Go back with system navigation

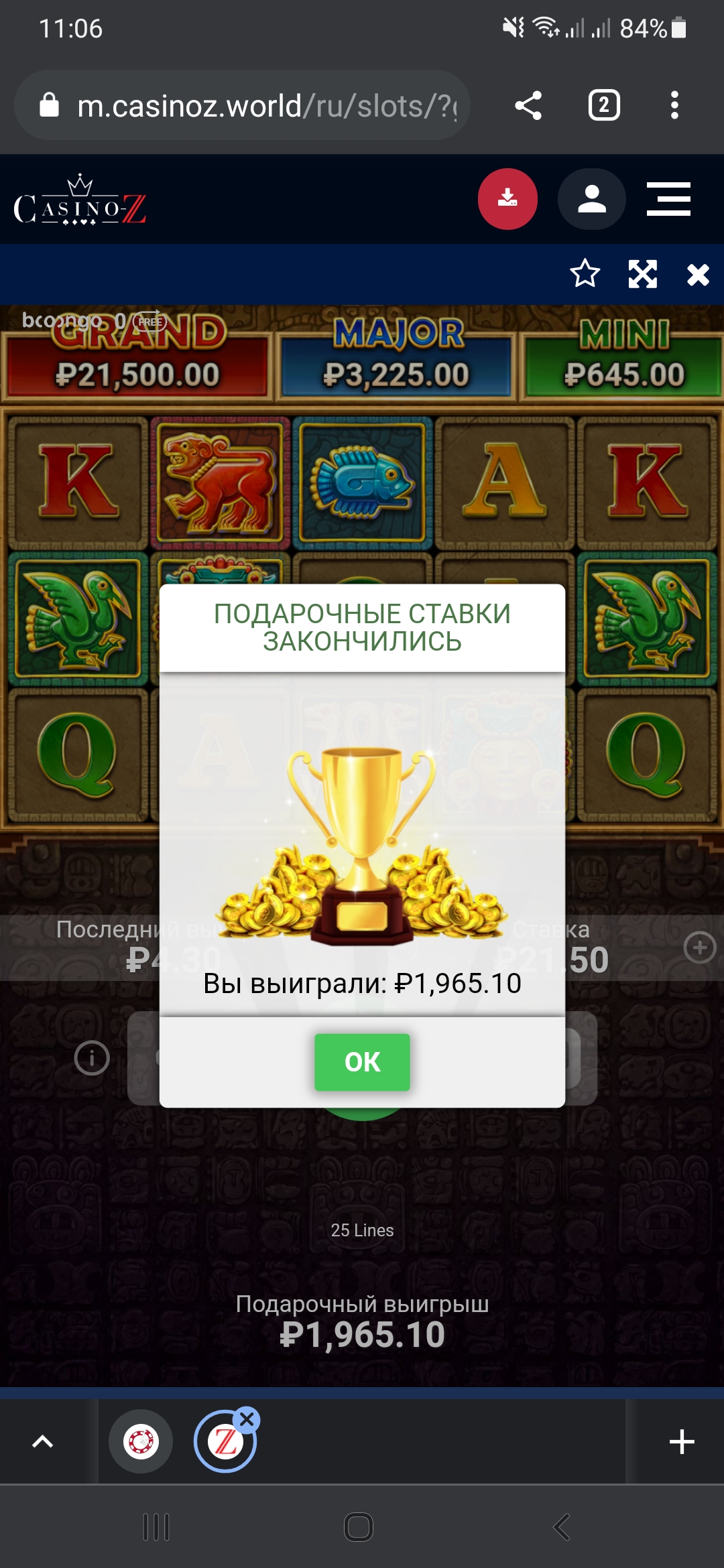[x=562, y=1527]
